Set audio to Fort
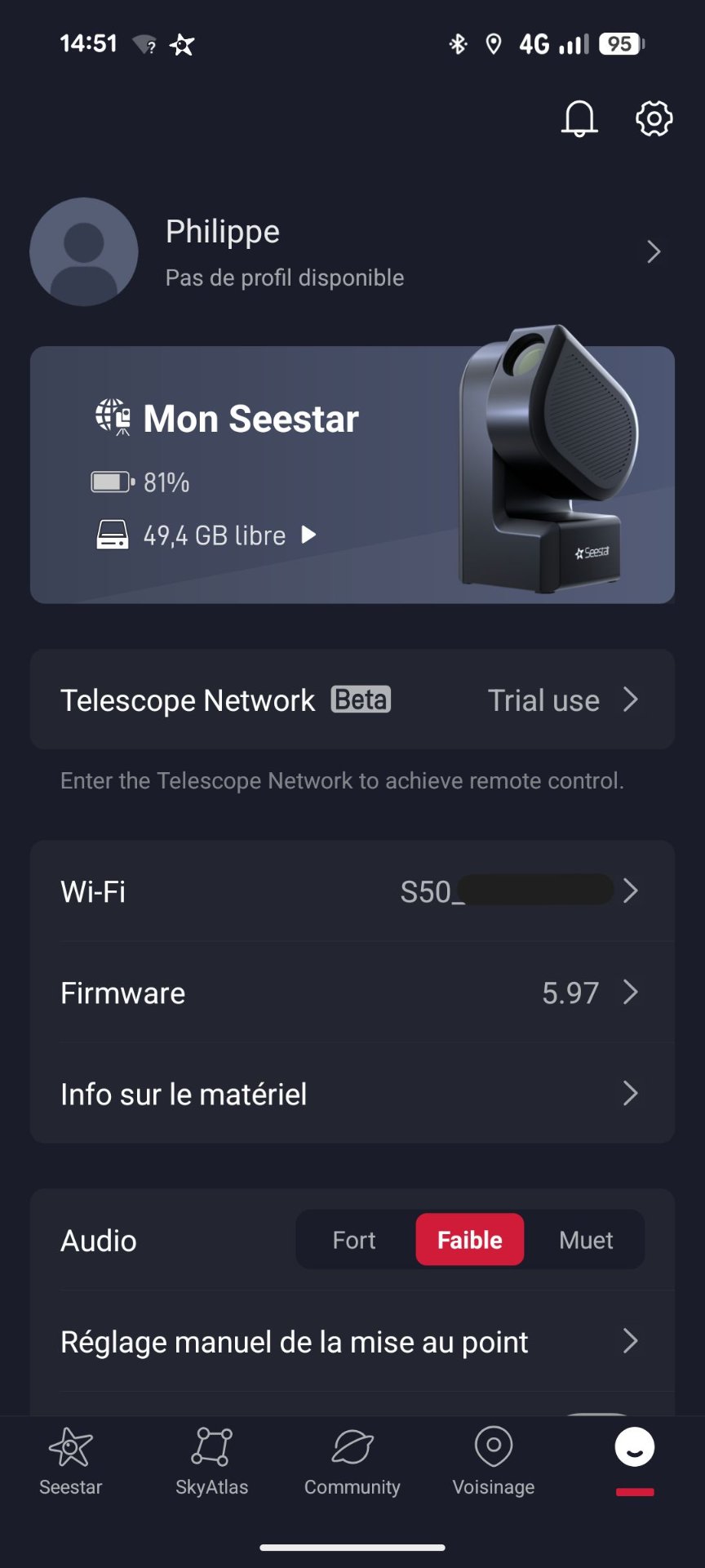Screen dimensions: 705x1568 (354, 1240)
